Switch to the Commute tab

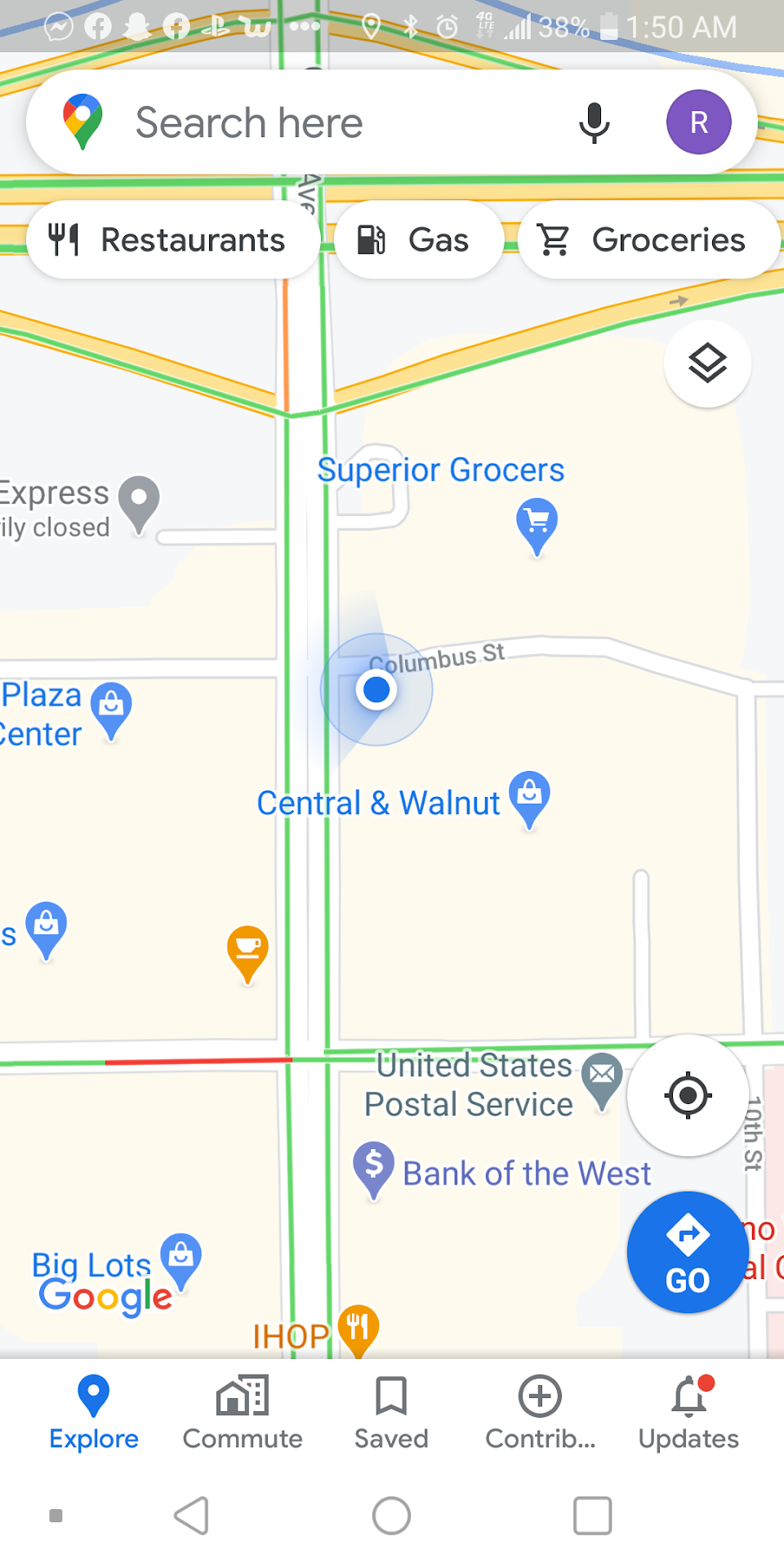point(243,1413)
